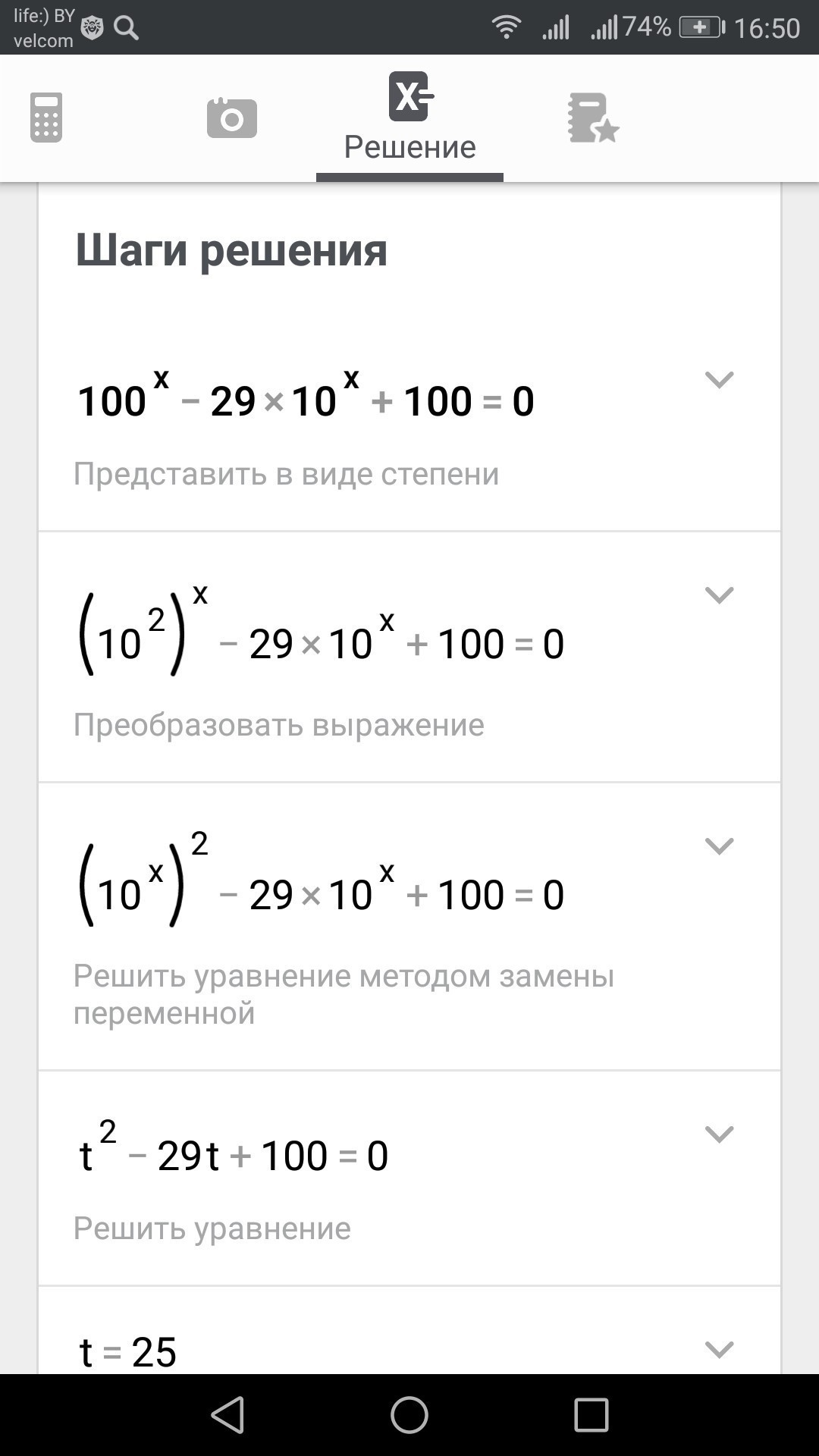
Task: Expand the step Преобразовать выражение
Action: pos(719,595)
